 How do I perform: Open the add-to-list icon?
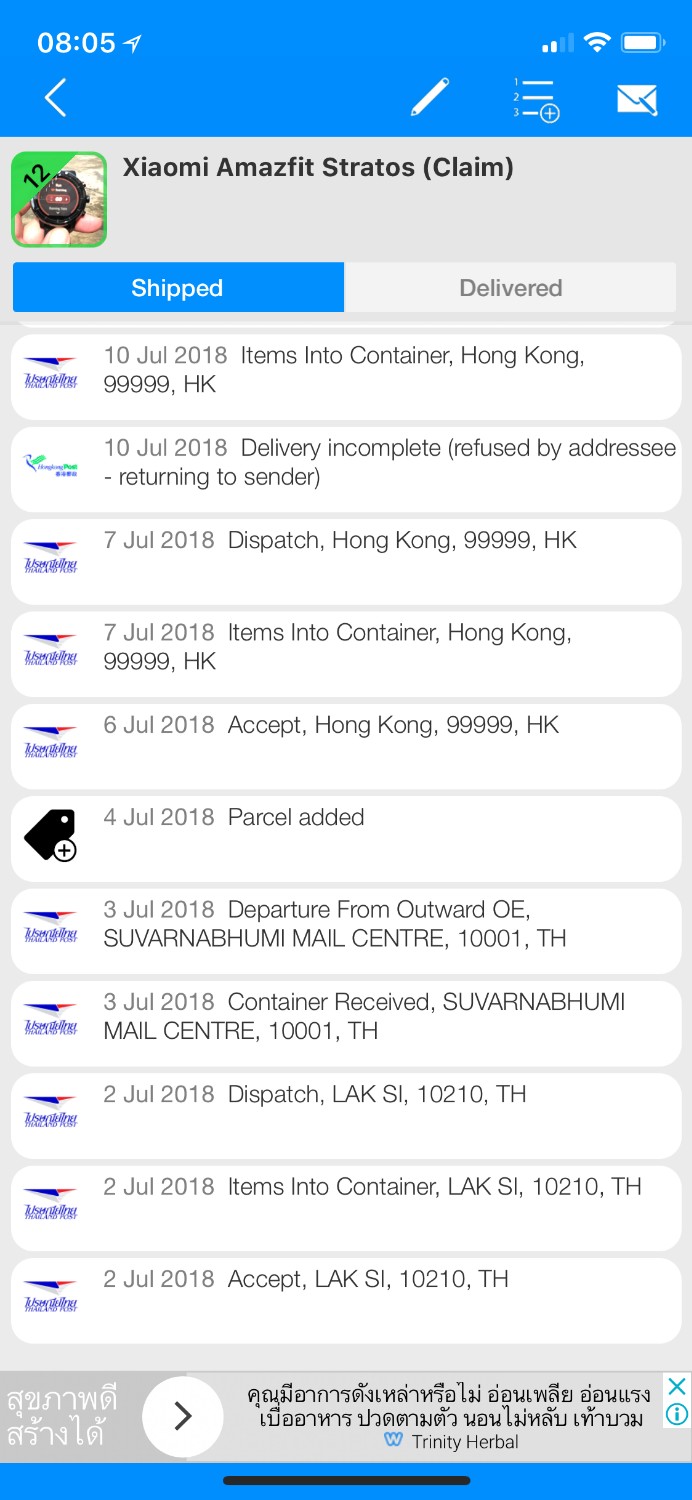[535, 99]
